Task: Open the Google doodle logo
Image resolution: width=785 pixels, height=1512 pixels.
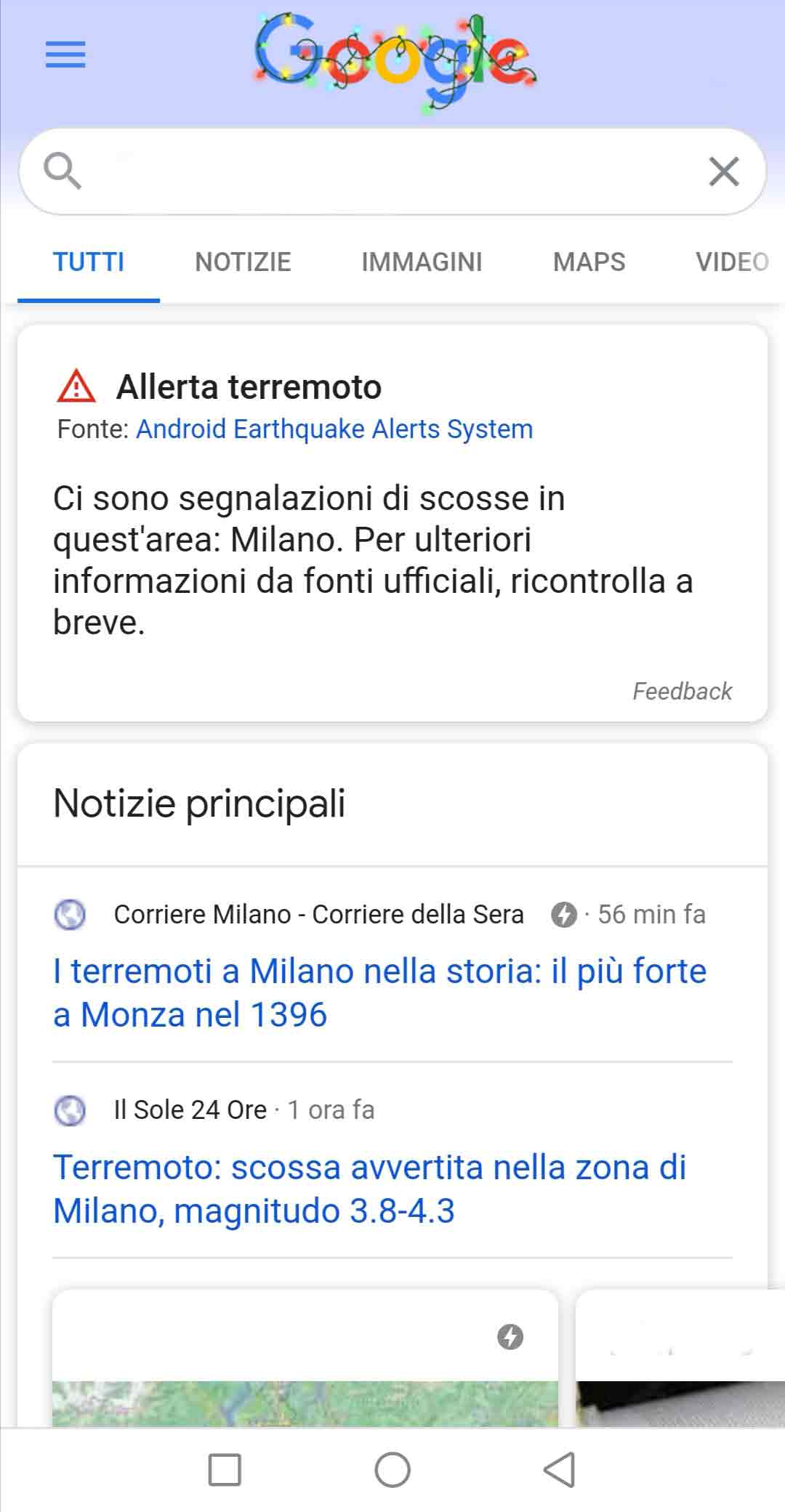Action: pyautogui.click(x=395, y=62)
